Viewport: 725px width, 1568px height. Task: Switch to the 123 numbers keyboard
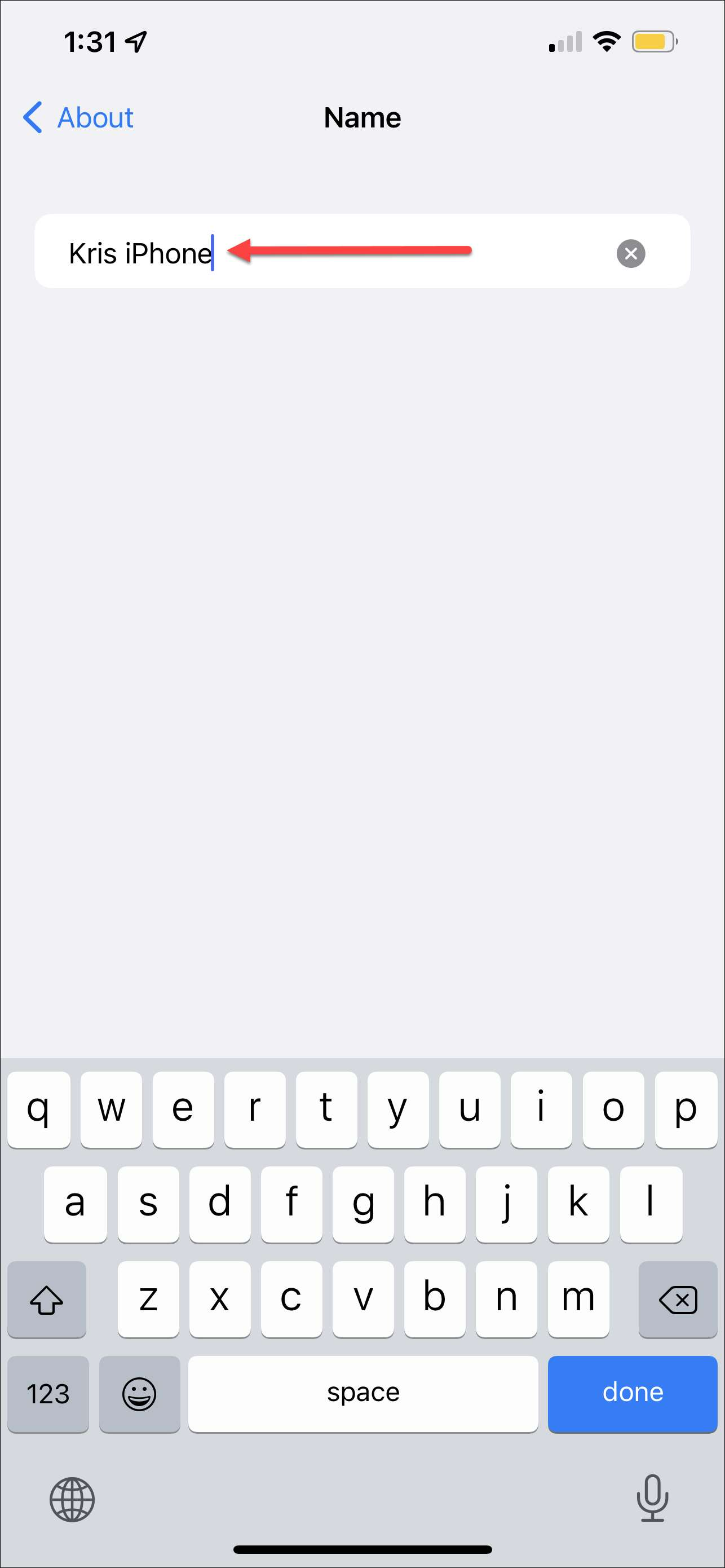[48, 1393]
